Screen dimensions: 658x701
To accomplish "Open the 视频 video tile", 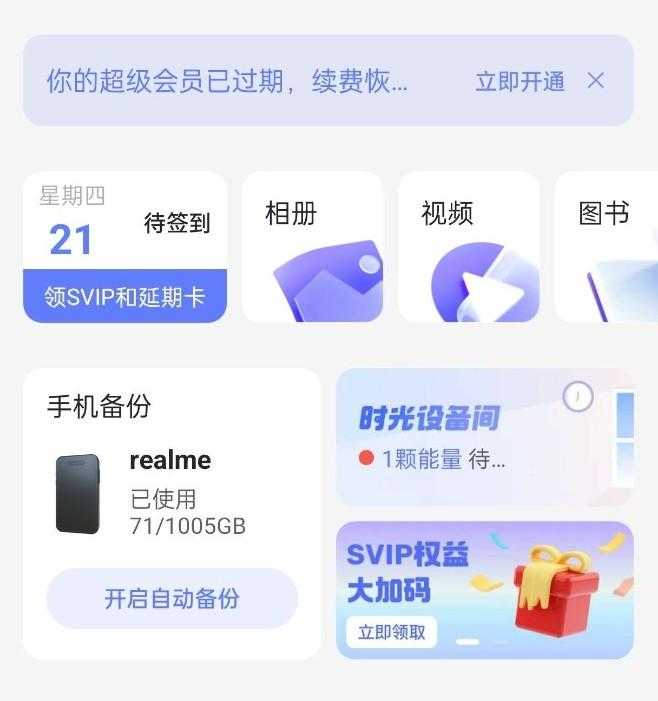I will coord(468,247).
